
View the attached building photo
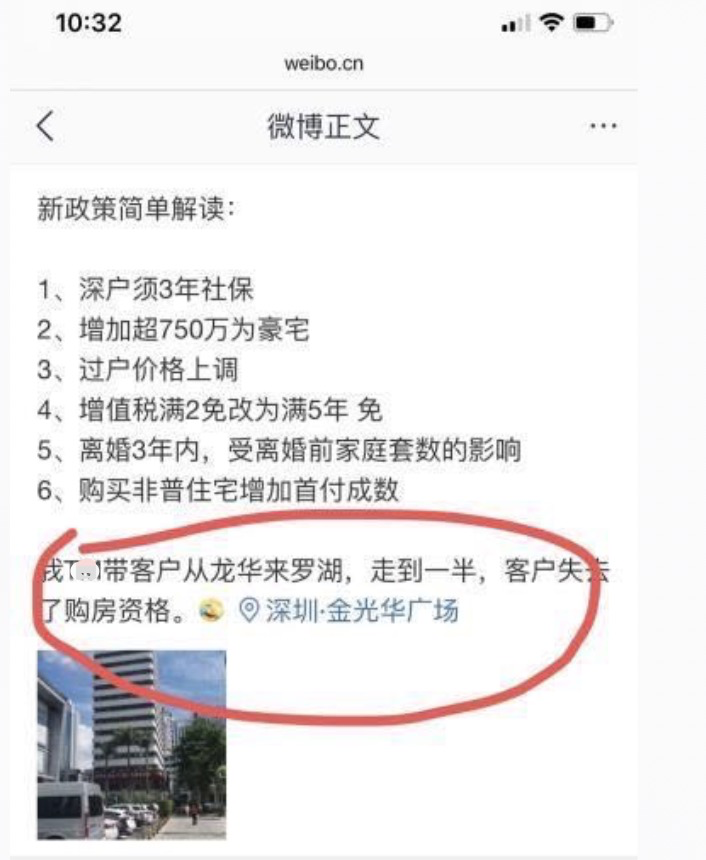(131, 744)
